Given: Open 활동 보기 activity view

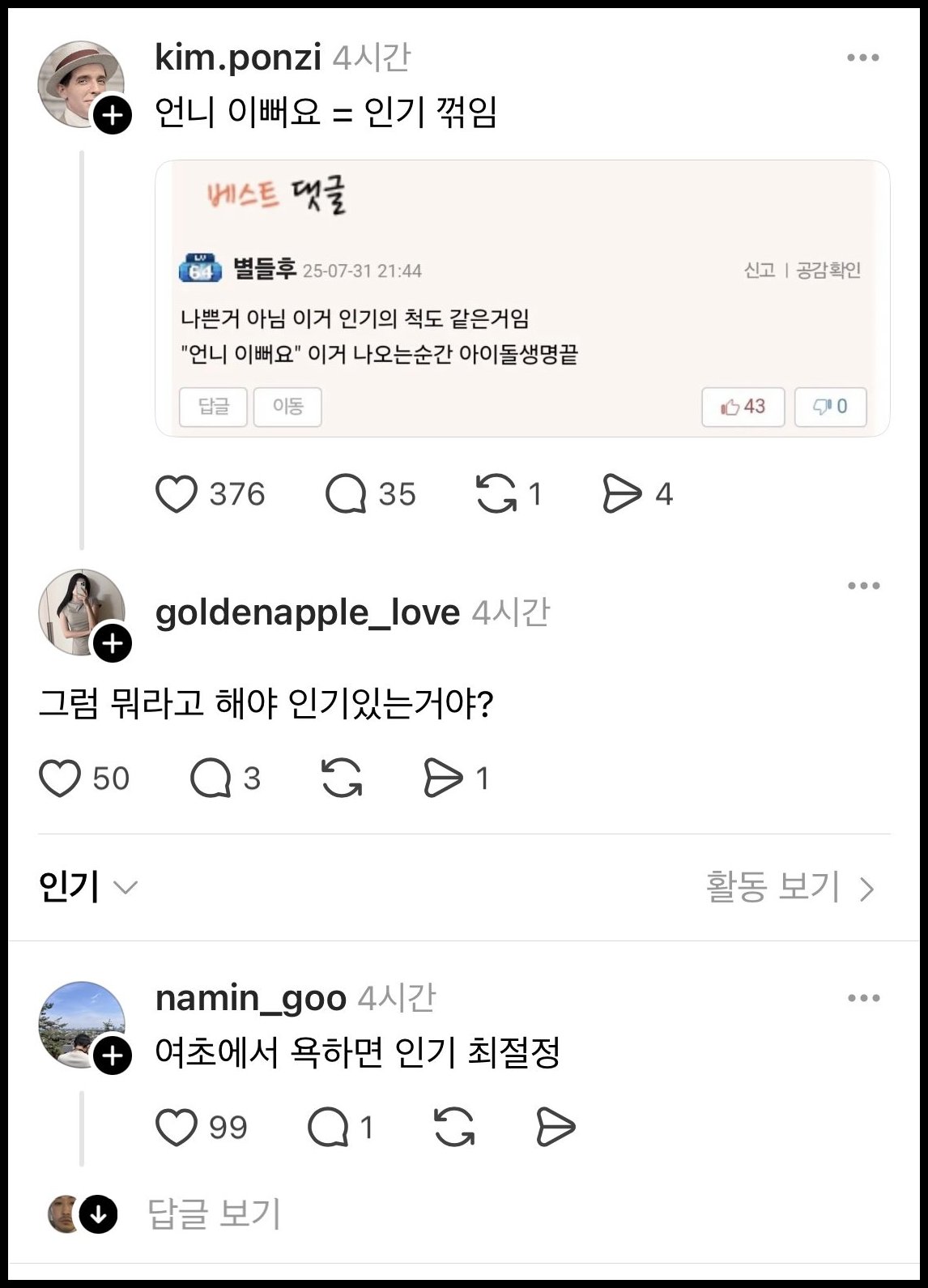Looking at the screenshot, I should [x=790, y=888].
